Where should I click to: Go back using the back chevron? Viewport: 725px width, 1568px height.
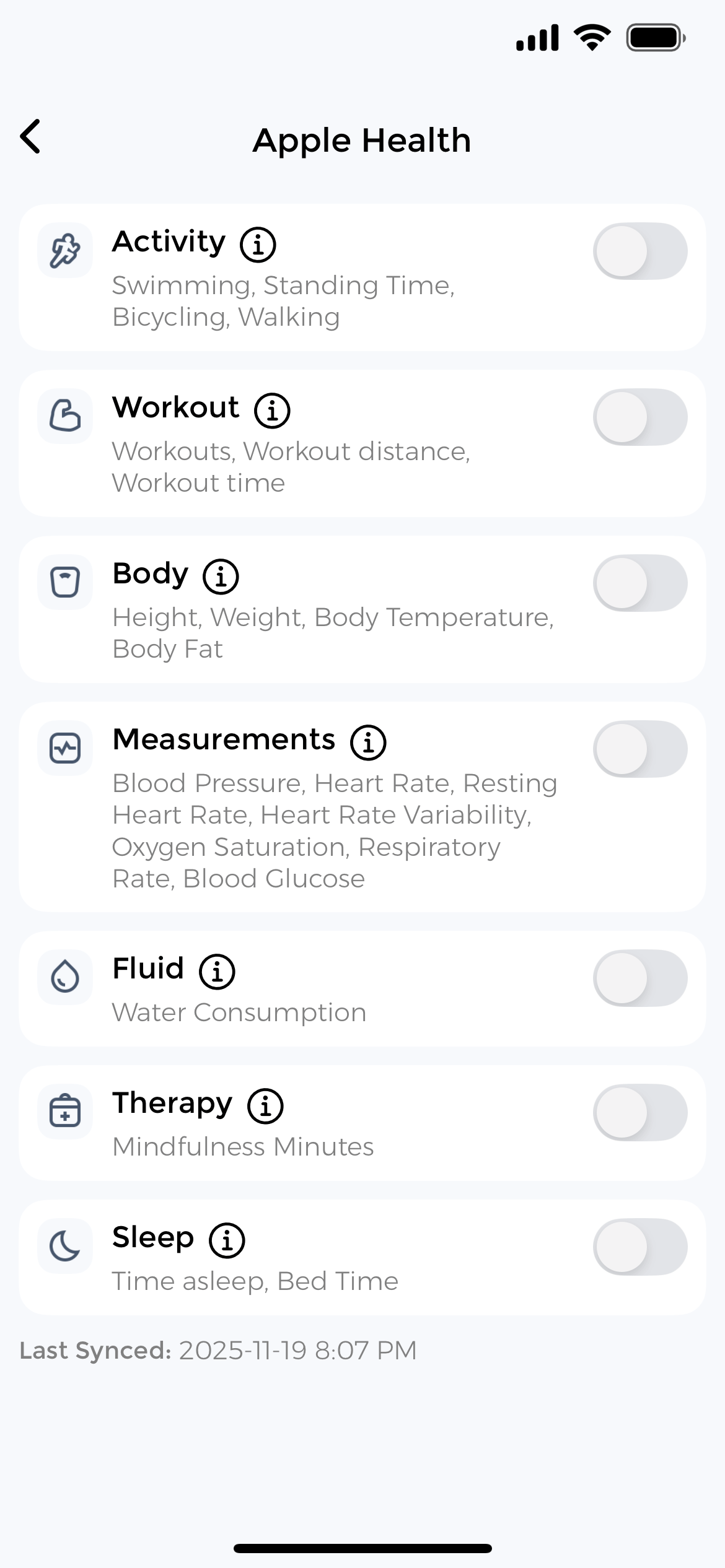click(30, 137)
